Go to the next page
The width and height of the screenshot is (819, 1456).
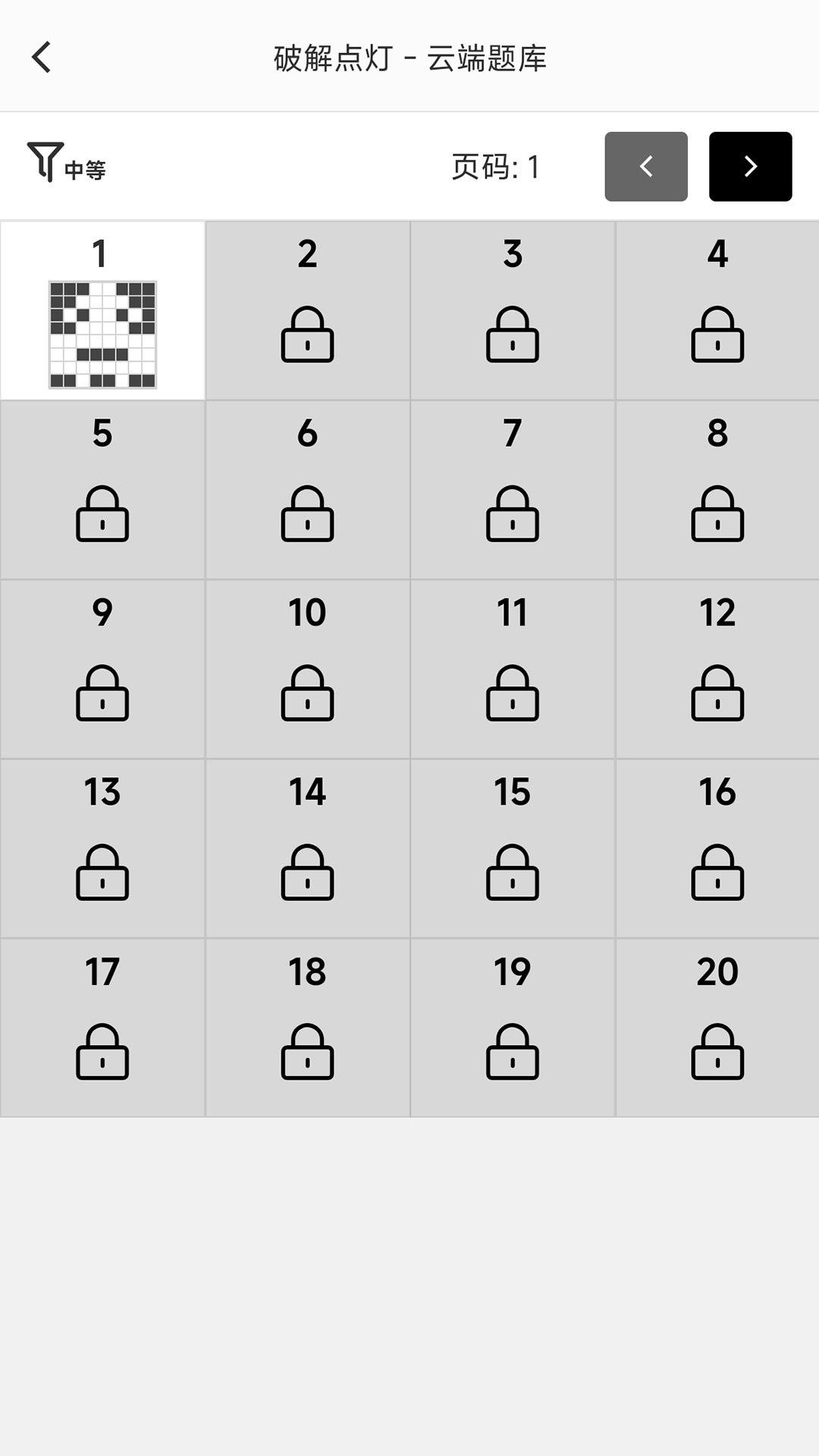pos(750,167)
